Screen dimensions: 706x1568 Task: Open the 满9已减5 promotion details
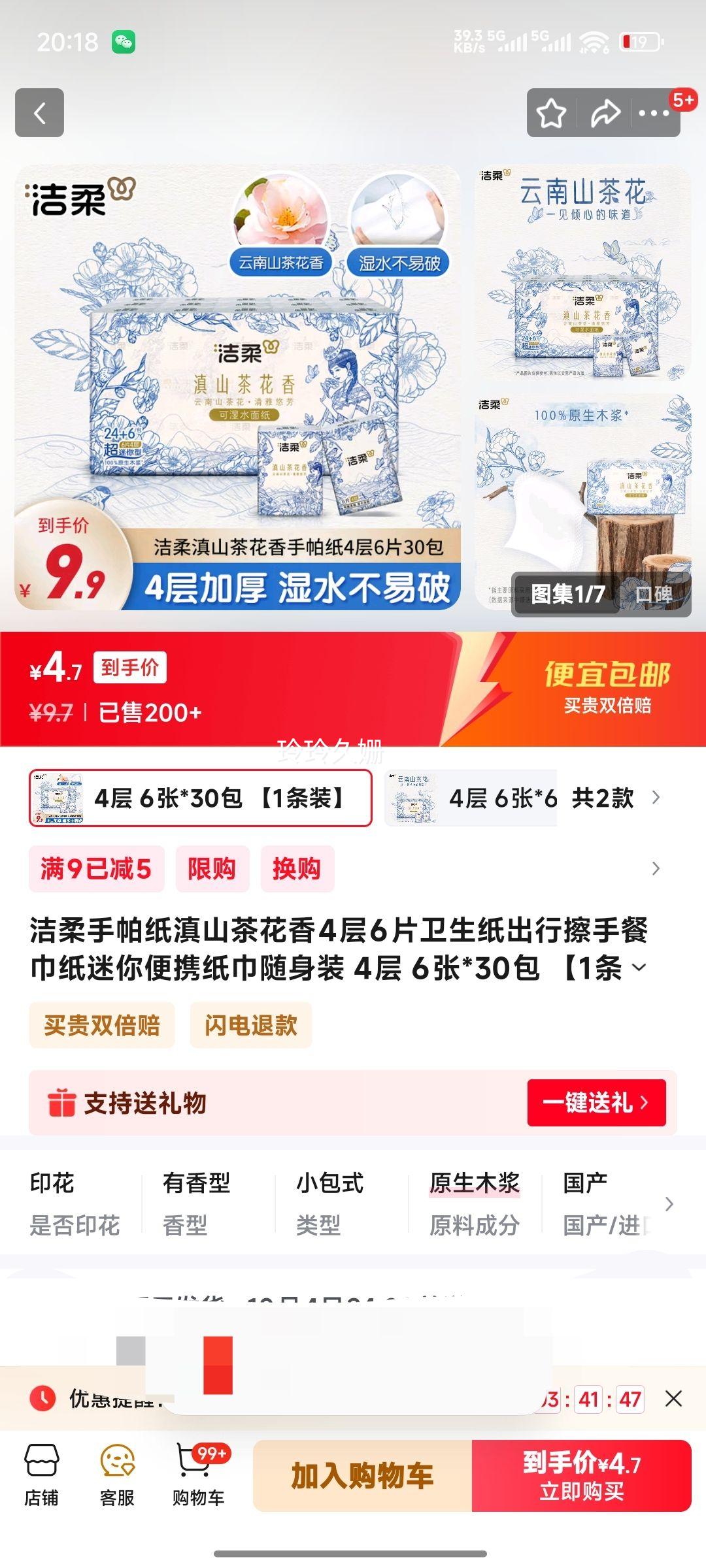pos(96,869)
